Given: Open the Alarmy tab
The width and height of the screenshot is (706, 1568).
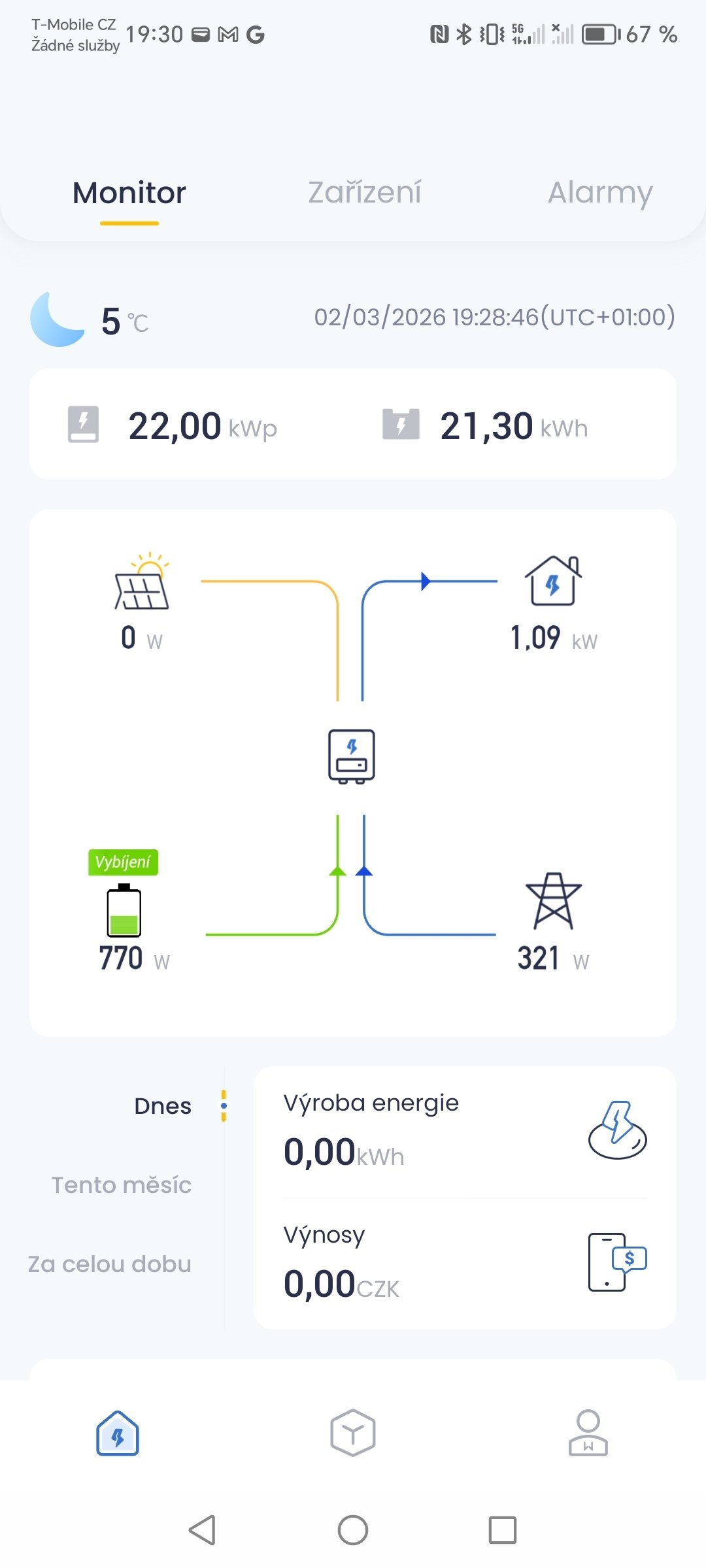Looking at the screenshot, I should pyautogui.click(x=600, y=193).
